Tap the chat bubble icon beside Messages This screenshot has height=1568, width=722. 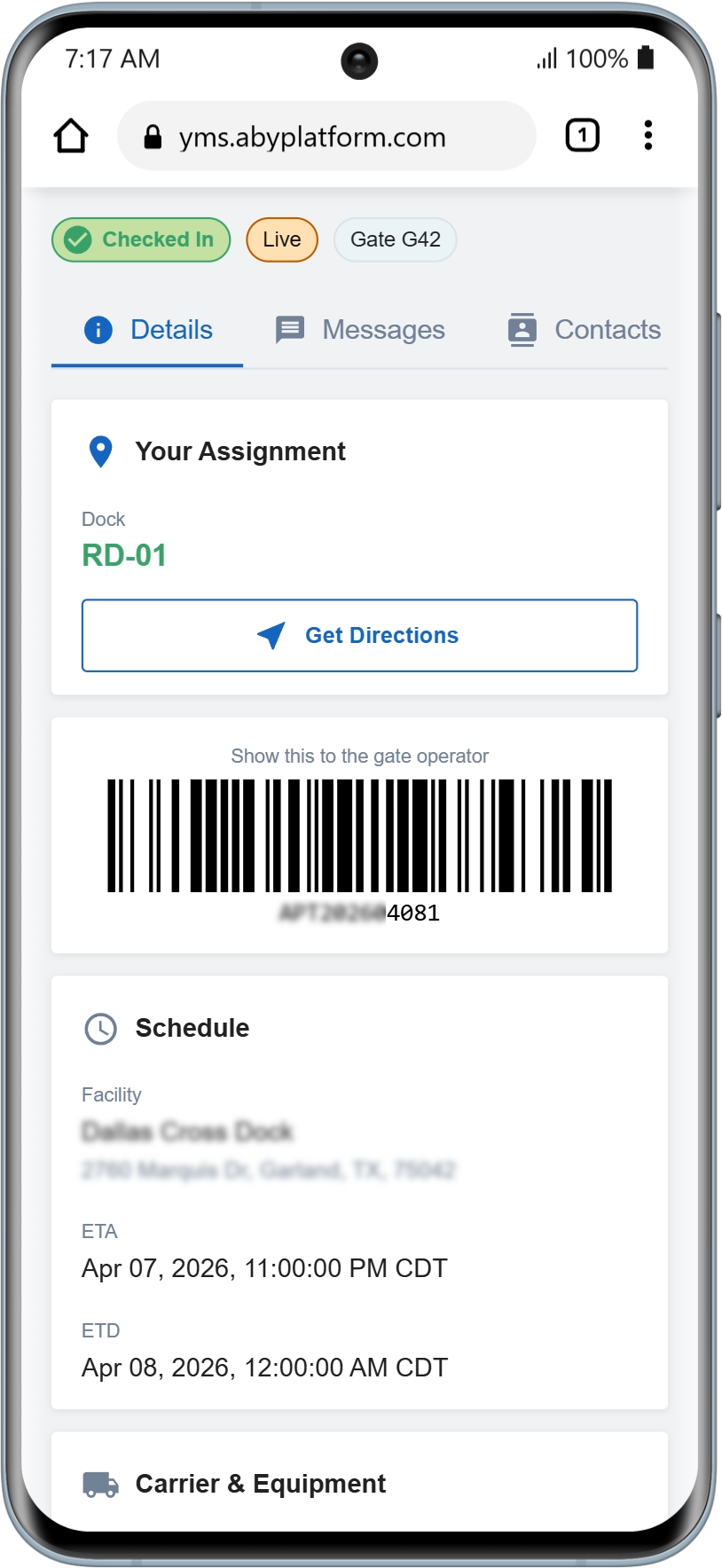[289, 329]
